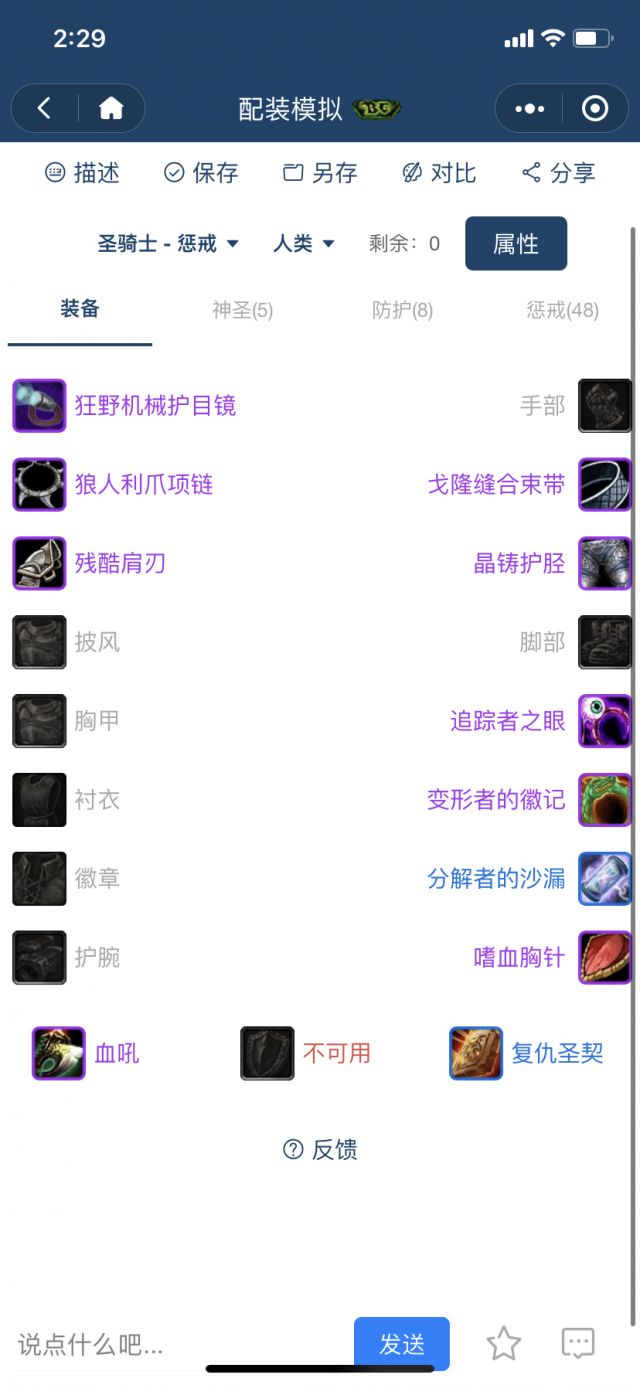Open the 对比 compare option
This screenshot has height=1385, width=640.
point(439,173)
